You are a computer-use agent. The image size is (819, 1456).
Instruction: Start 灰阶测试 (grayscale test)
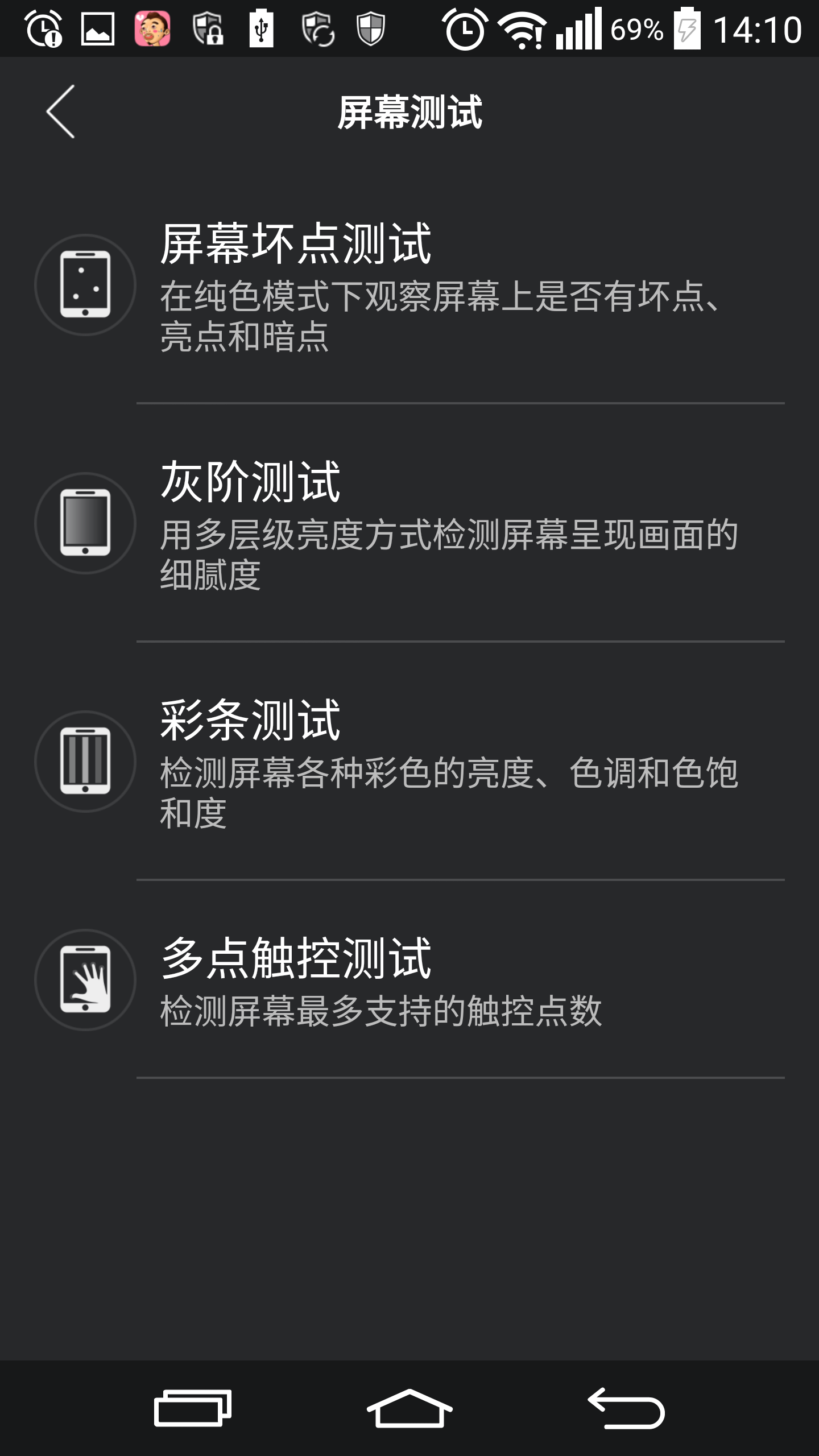(409, 523)
